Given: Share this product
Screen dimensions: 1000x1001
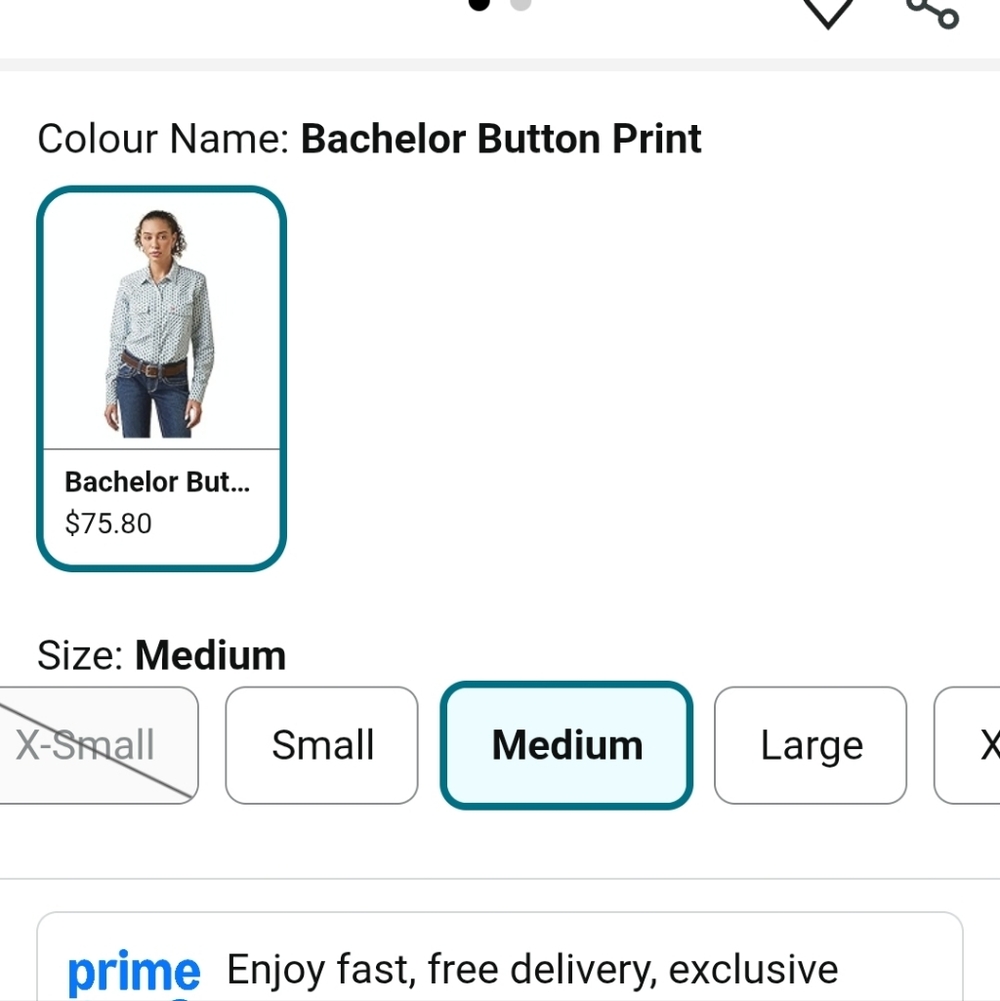Looking at the screenshot, I should point(932,12).
